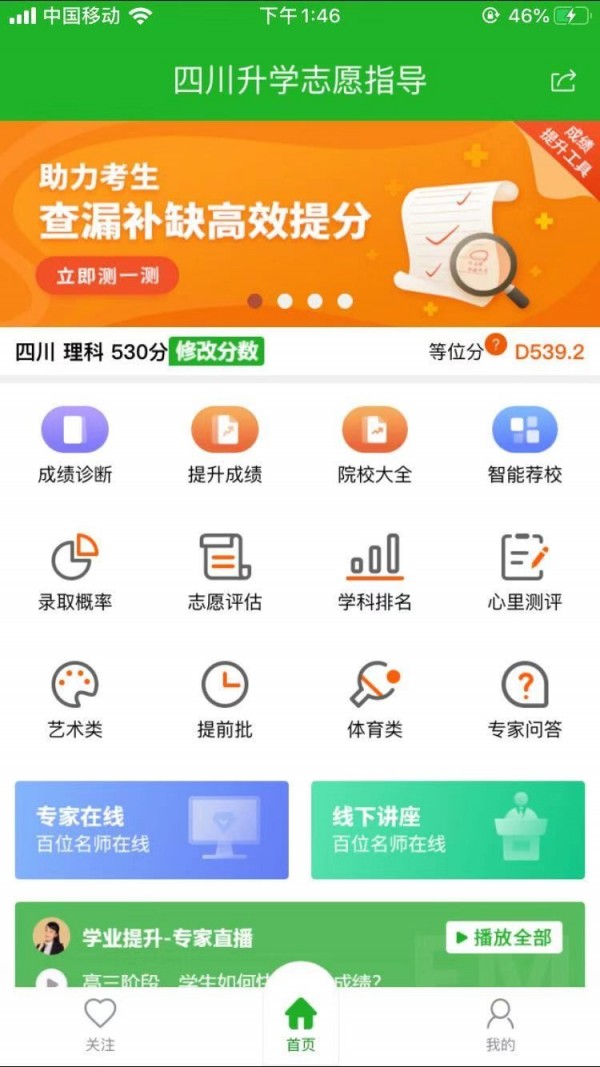Ask a question in 专家问答

click(525, 700)
